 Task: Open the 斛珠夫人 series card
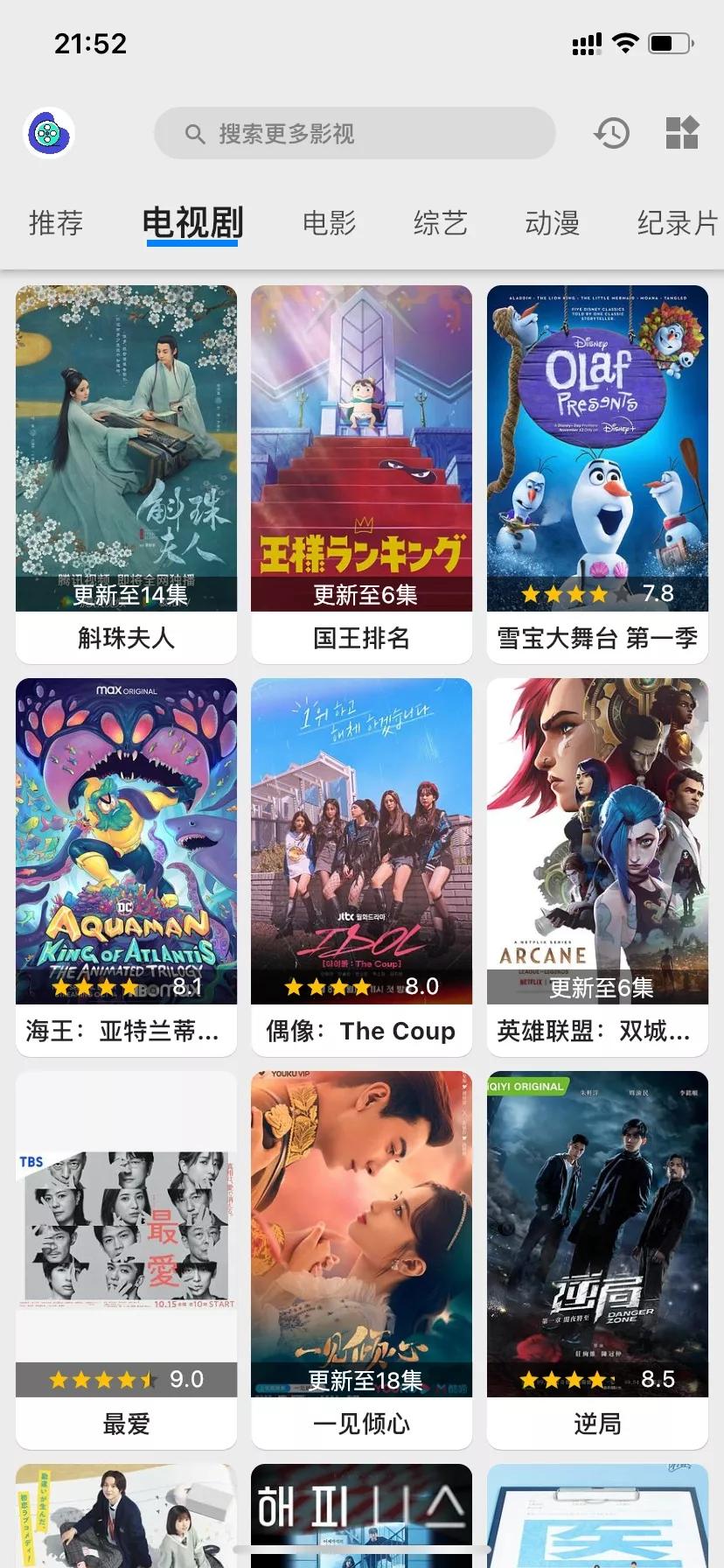pos(126,472)
